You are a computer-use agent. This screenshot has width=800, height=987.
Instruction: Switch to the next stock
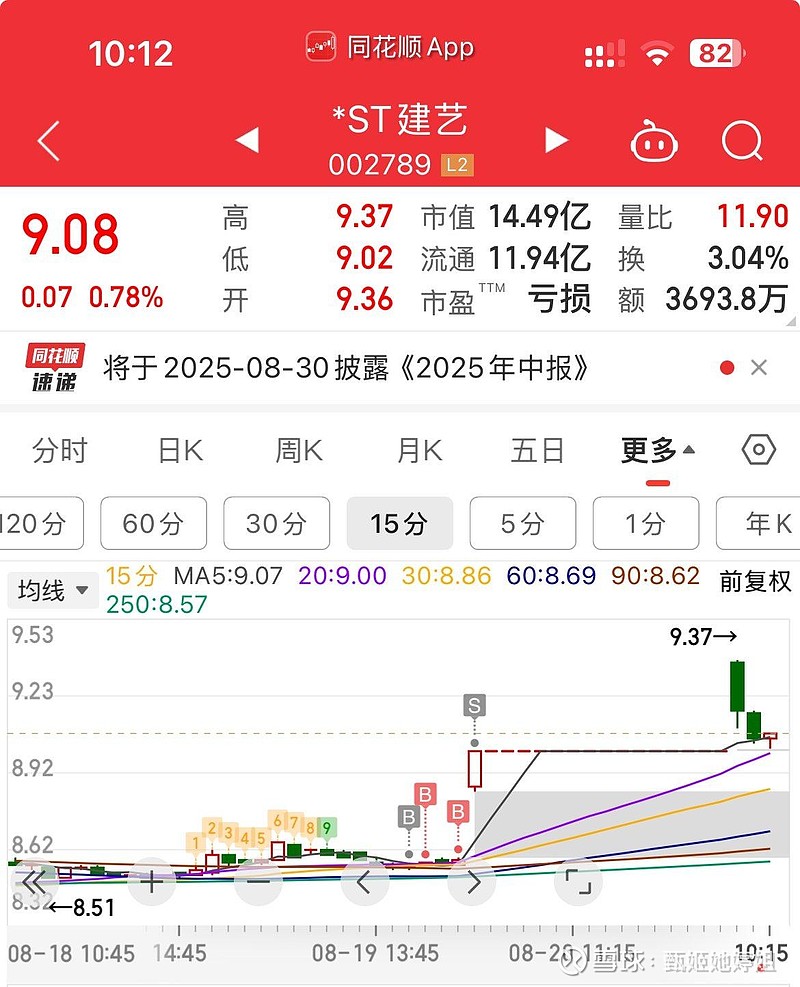point(557,140)
